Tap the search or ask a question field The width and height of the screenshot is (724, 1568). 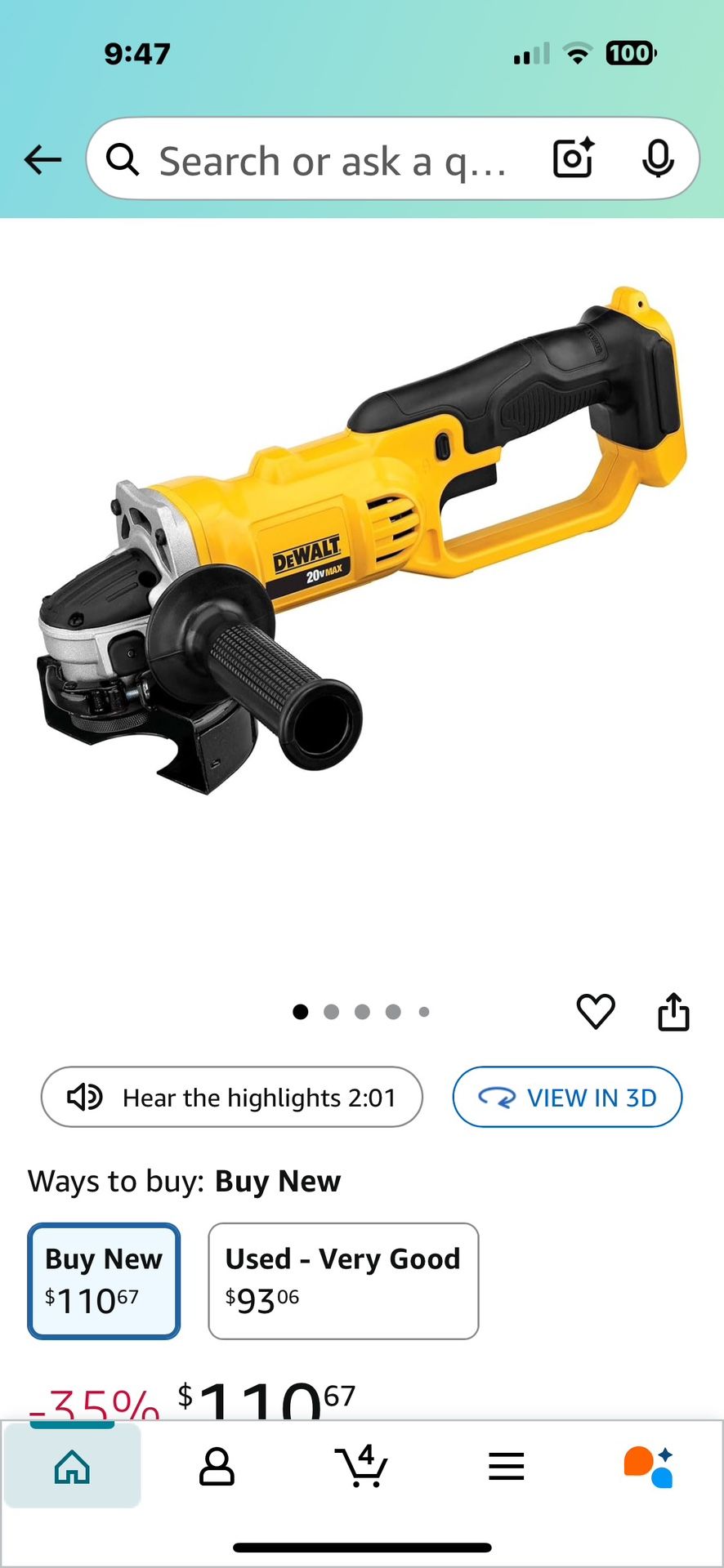[x=327, y=160]
